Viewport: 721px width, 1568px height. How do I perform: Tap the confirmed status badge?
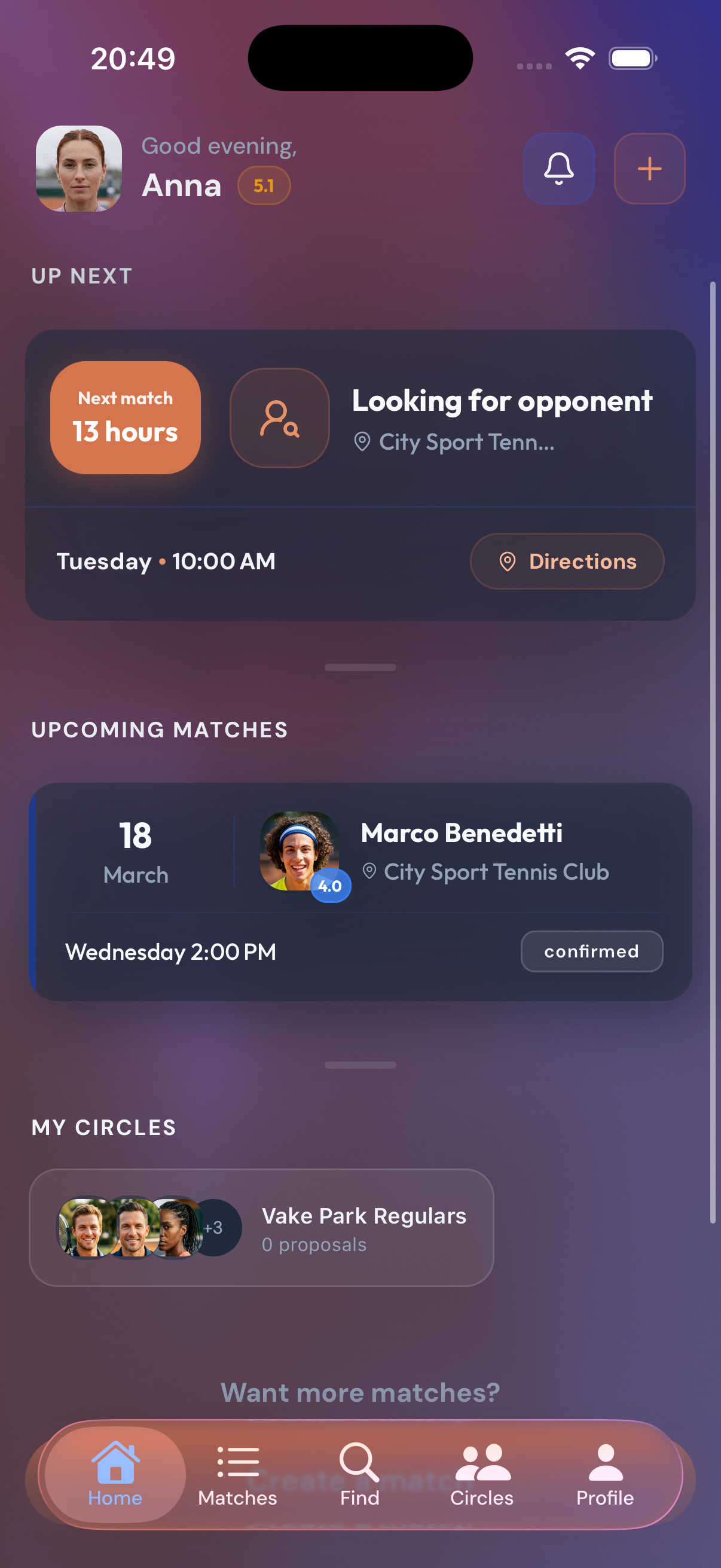point(591,951)
